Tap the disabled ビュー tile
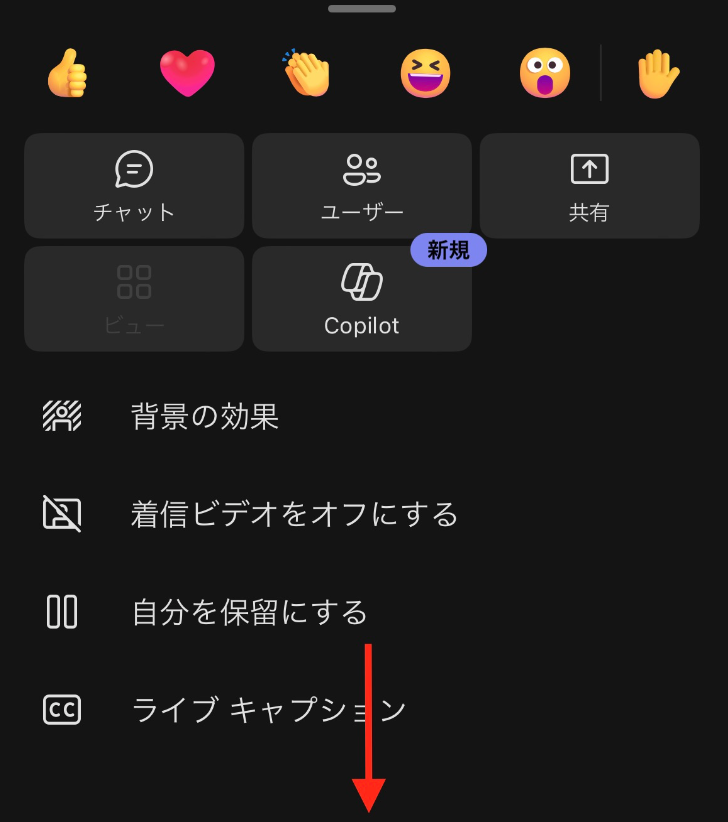 133,298
